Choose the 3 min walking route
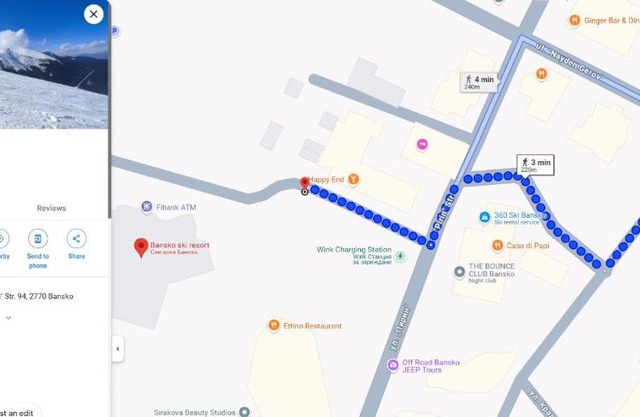Image resolution: width=640 pixels, height=417 pixels. (x=534, y=165)
